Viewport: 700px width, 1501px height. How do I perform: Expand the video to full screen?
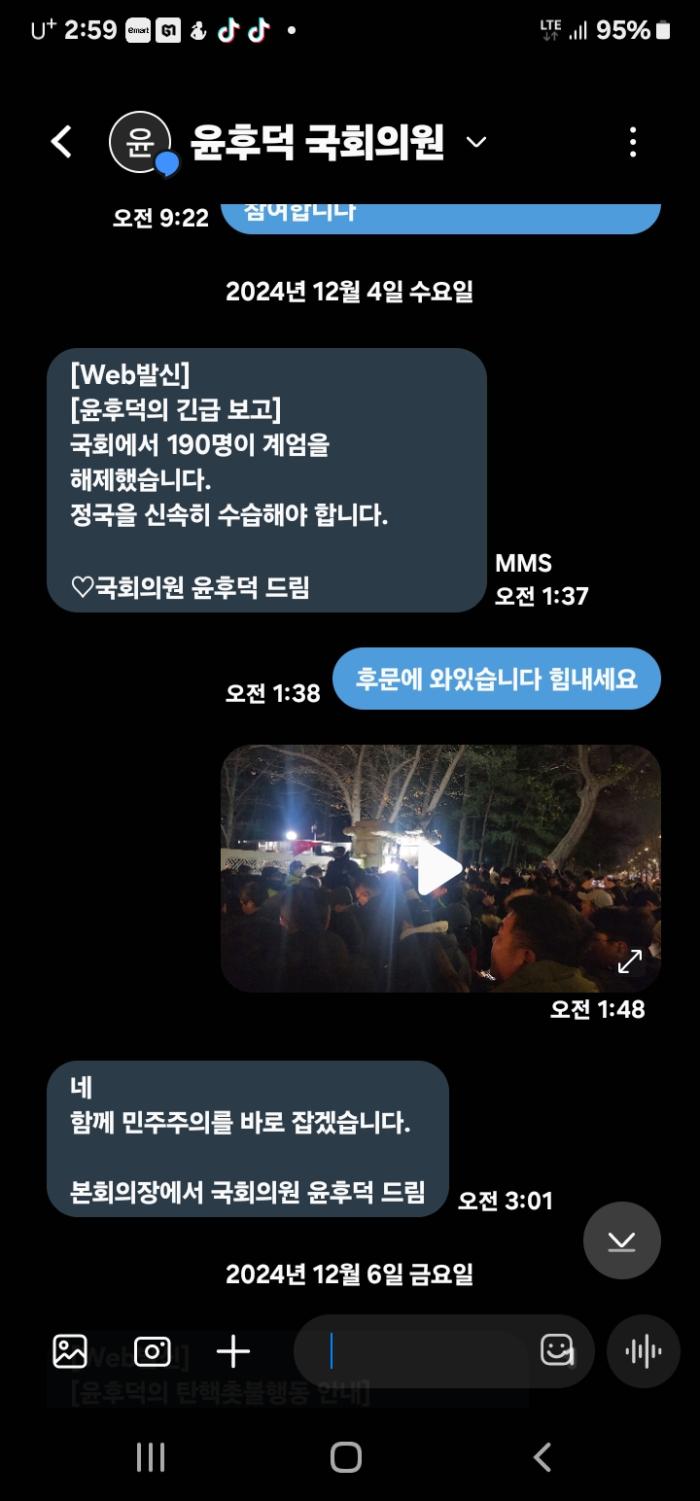click(x=629, y=962)
